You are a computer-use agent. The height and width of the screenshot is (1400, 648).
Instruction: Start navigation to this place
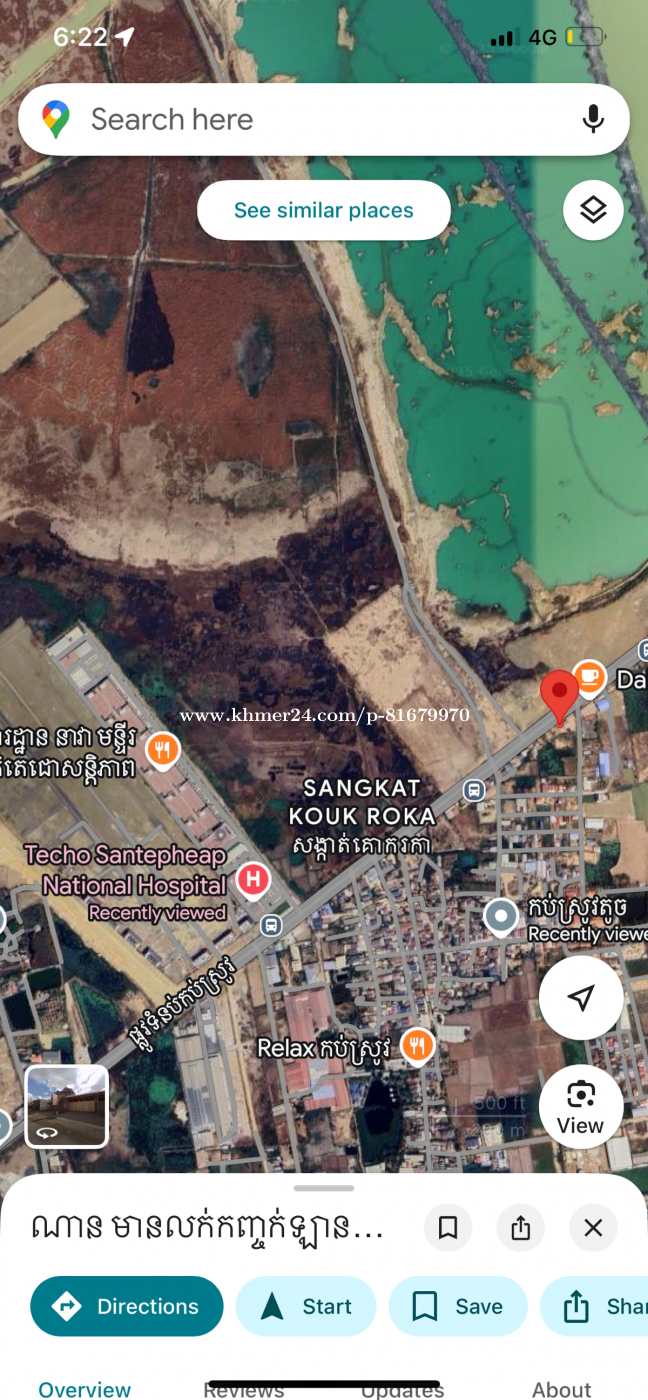tap(306, 1306)
